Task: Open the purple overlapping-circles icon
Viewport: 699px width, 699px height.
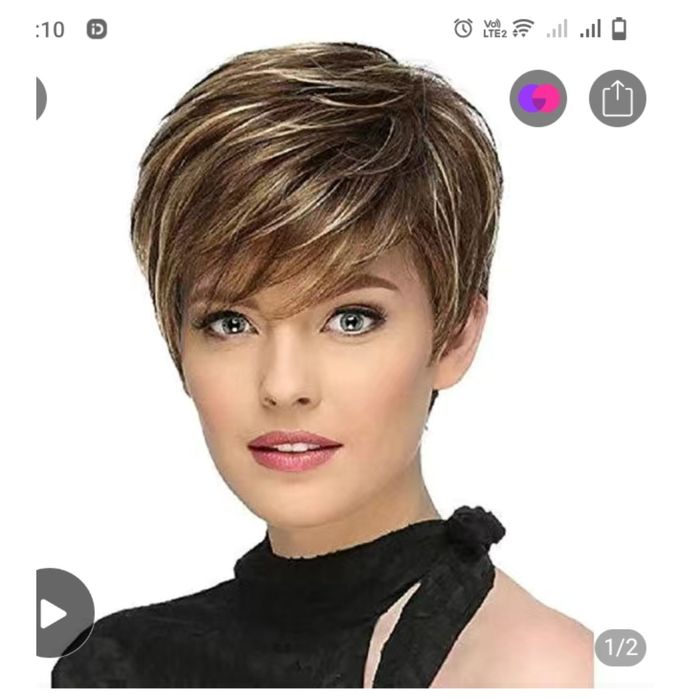Action: [538, 98]
